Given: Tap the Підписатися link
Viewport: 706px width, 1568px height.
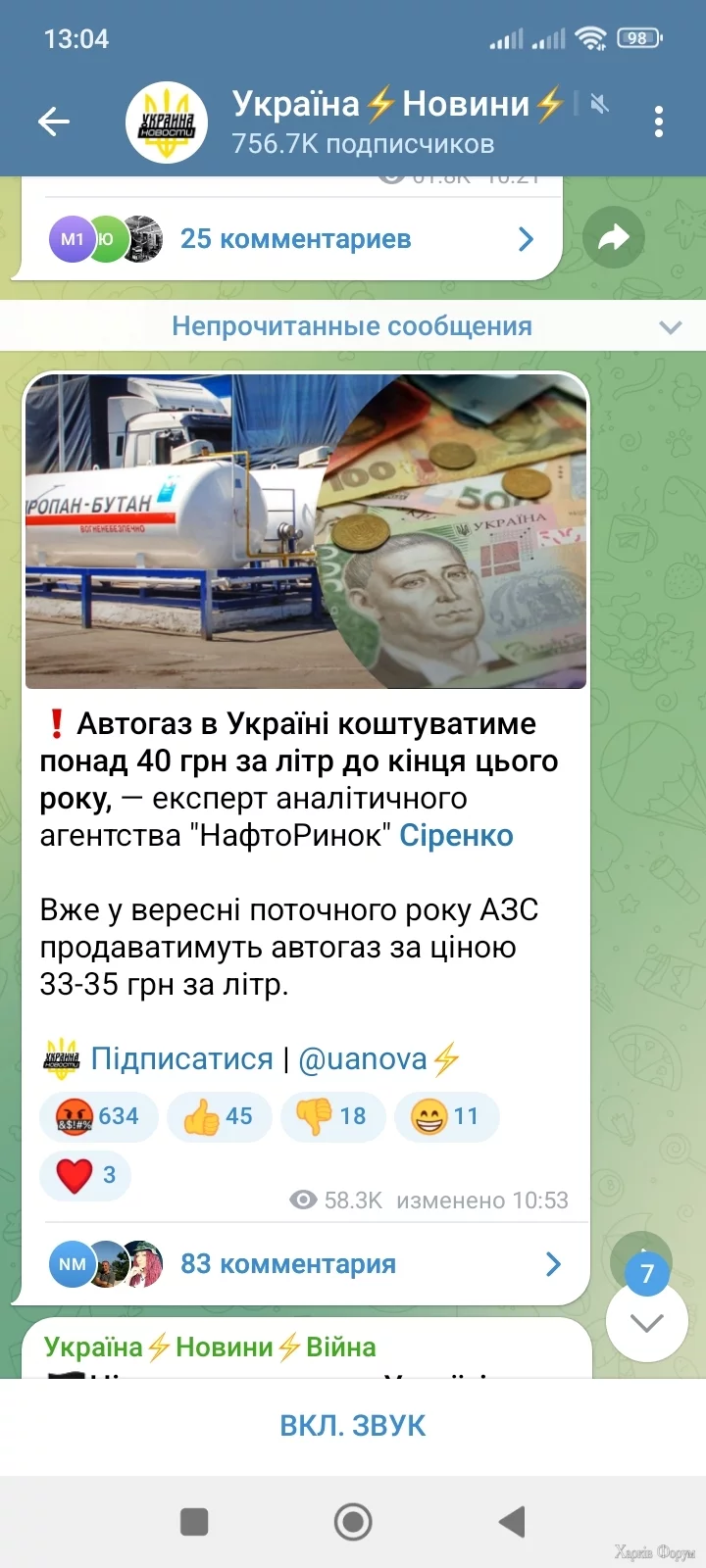Looking at the screenshot, I should (x=181, y=1059).
